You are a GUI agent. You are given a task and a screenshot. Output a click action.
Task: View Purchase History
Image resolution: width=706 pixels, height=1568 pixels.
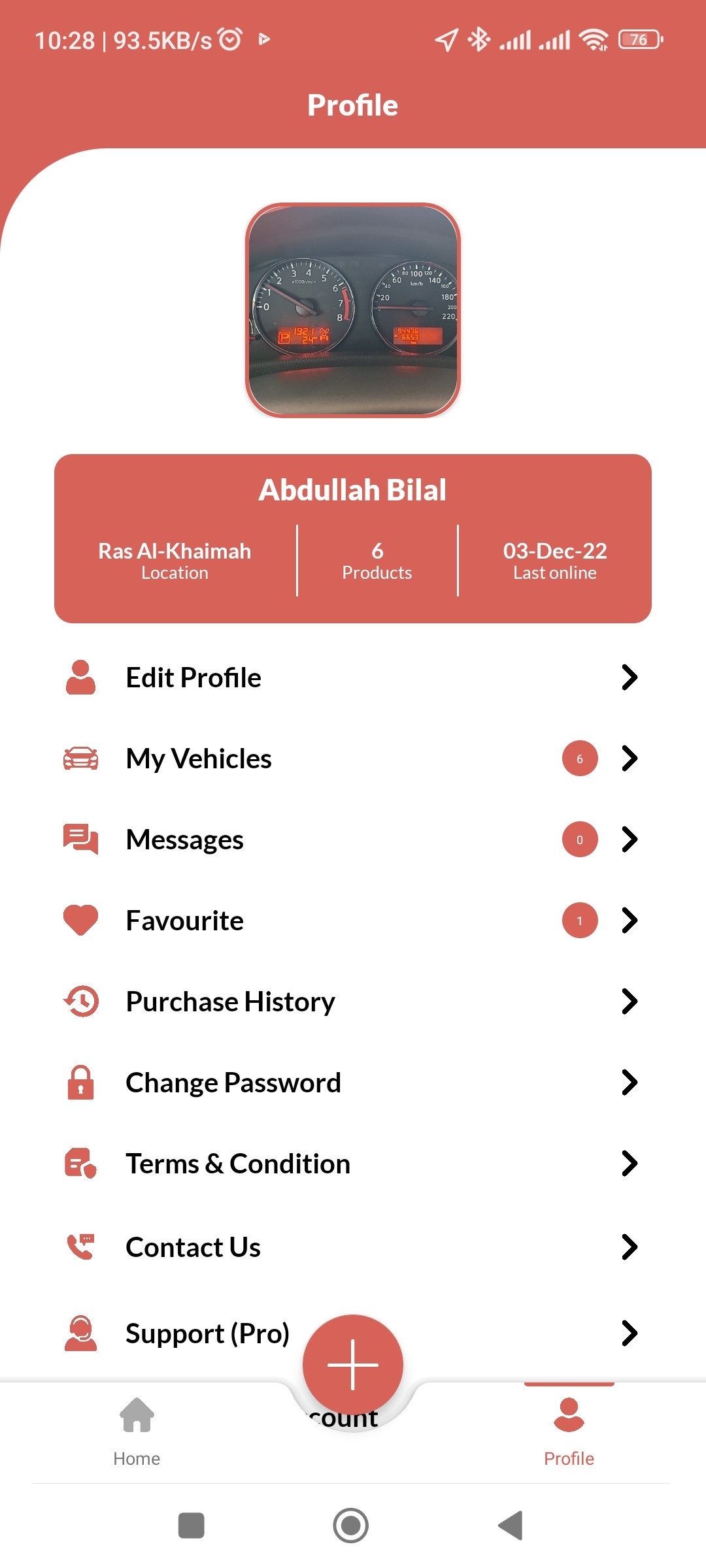pos(230,1002)
